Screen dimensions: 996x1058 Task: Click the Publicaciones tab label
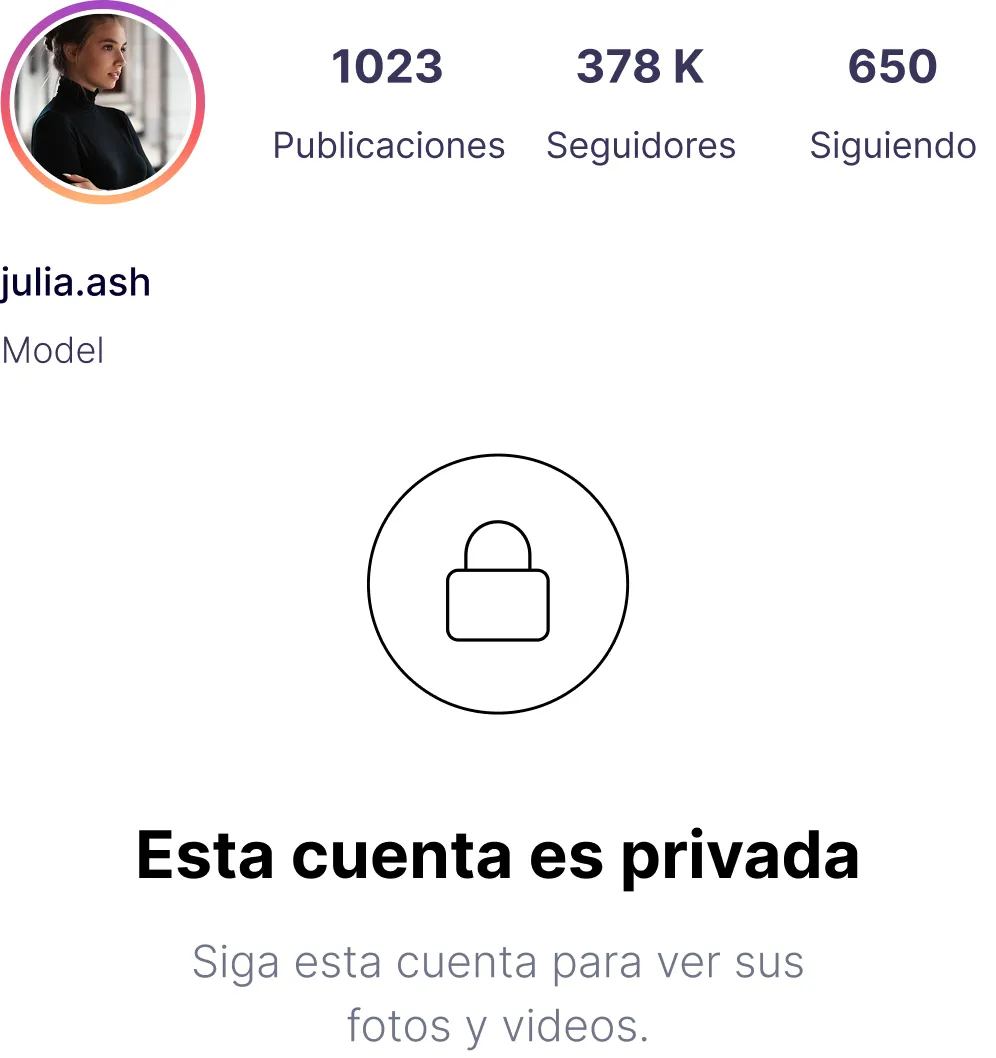388,145
